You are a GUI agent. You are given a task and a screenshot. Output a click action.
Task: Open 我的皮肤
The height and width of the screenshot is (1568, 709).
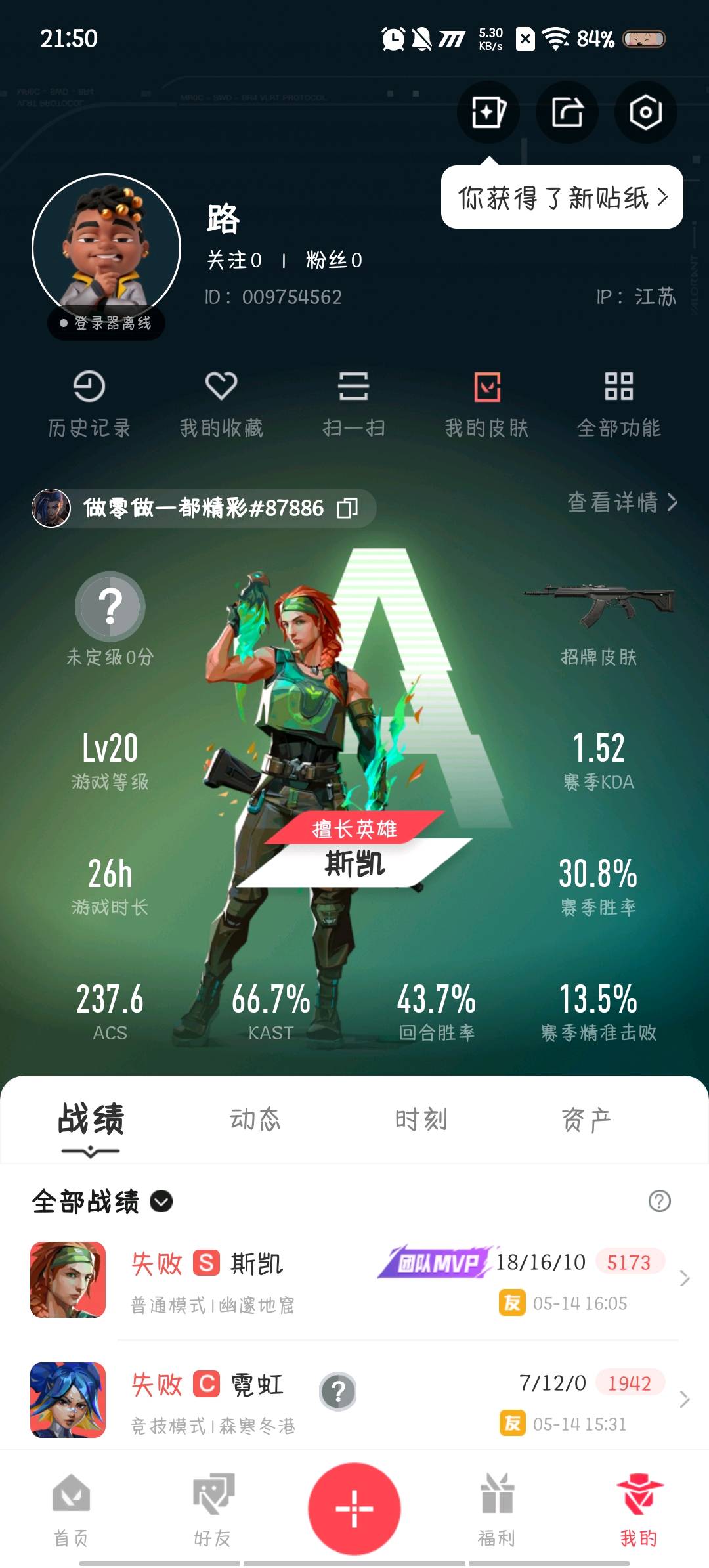486,403
